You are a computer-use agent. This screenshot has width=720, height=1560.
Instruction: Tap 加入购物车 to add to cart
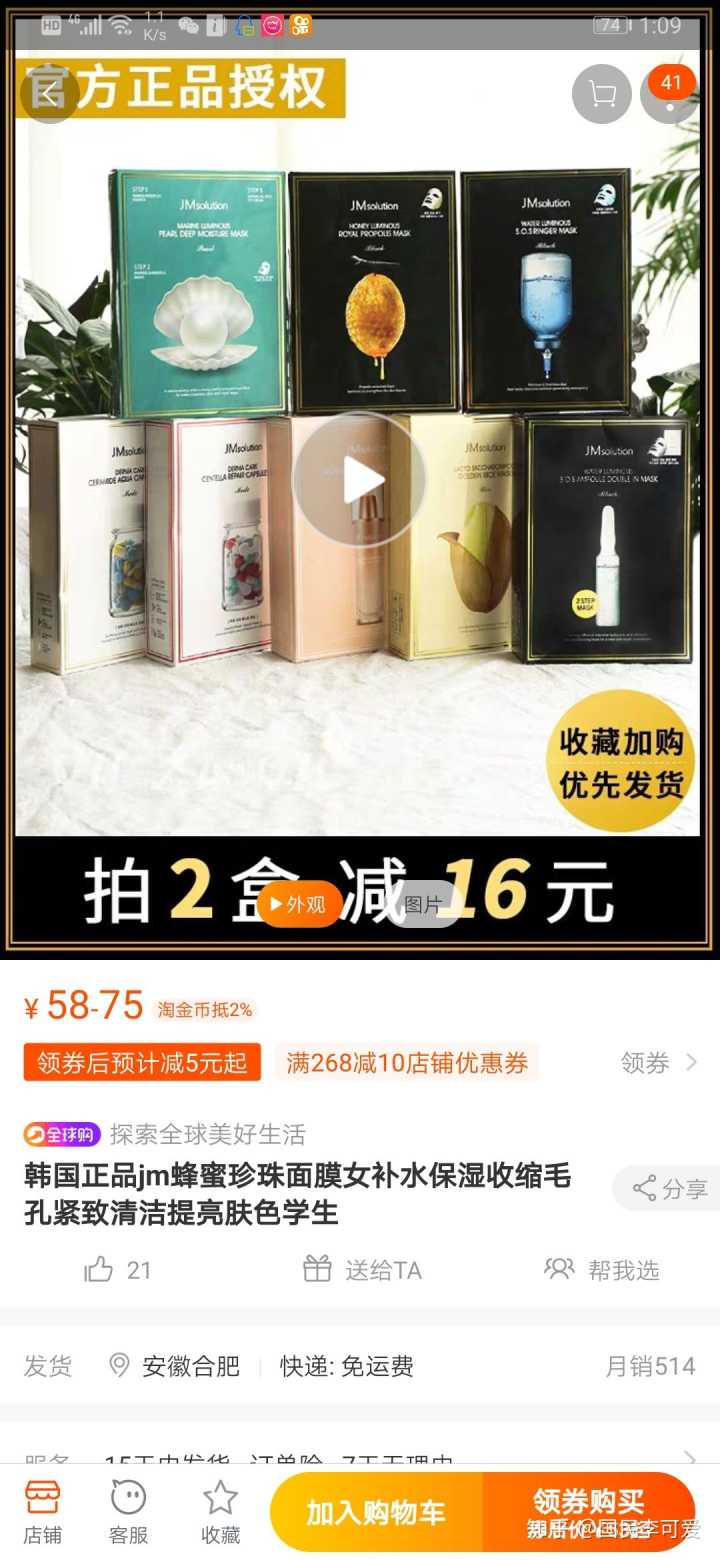pyautogui.click(x=376, y=1512)
